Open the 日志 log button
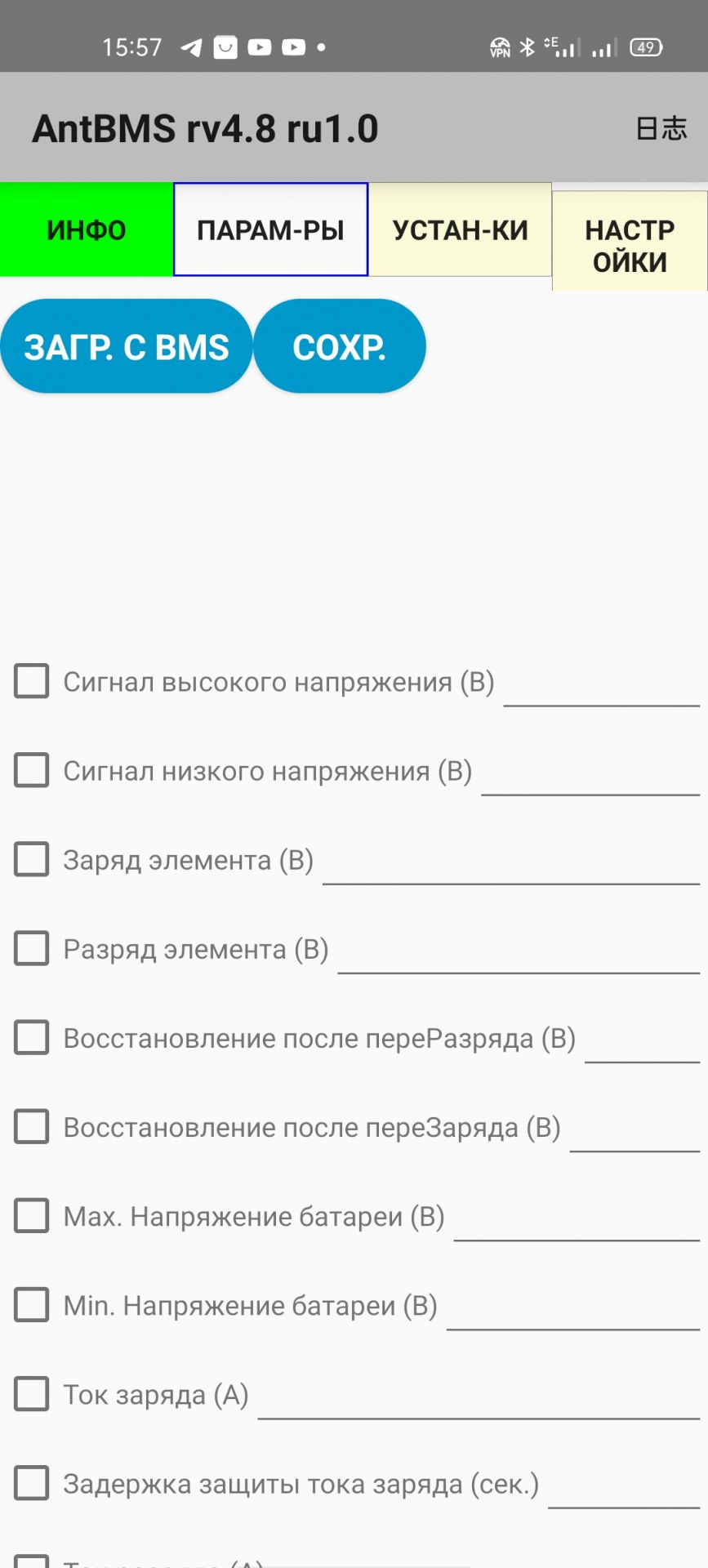The height and width of the screenshot is (1568, 708). (x=661, y=128)
